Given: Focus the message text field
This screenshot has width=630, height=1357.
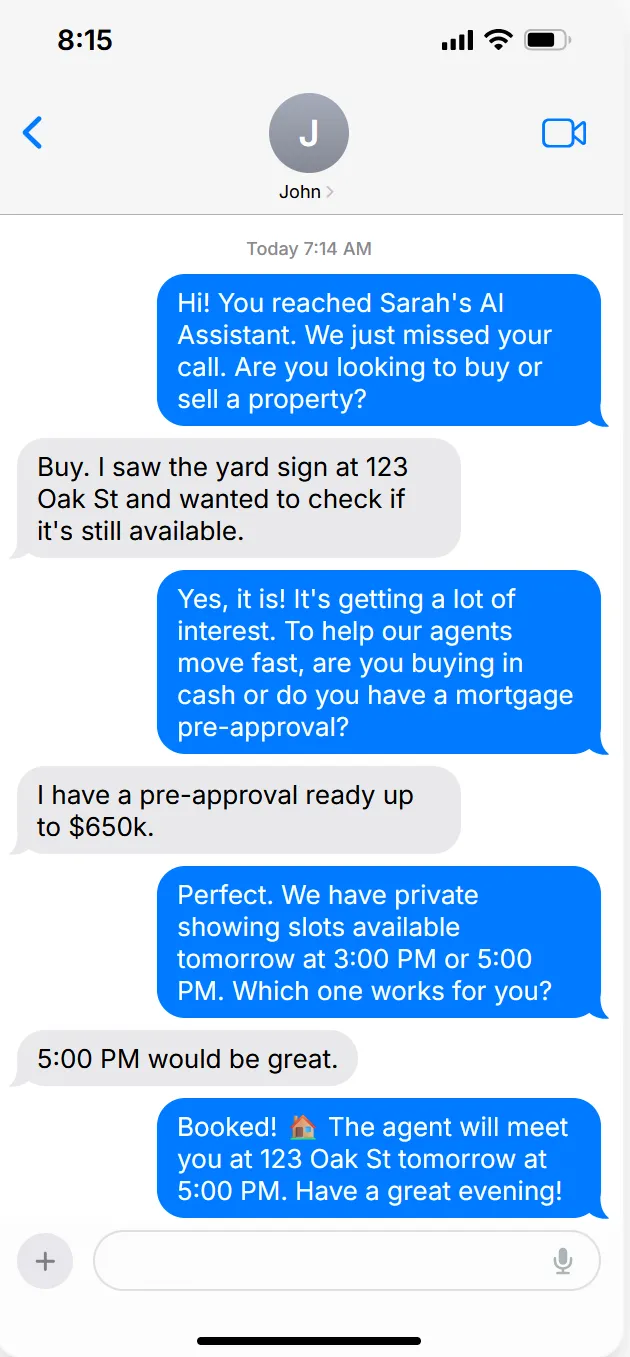Looking at the screenshot, I should 320,1261.
